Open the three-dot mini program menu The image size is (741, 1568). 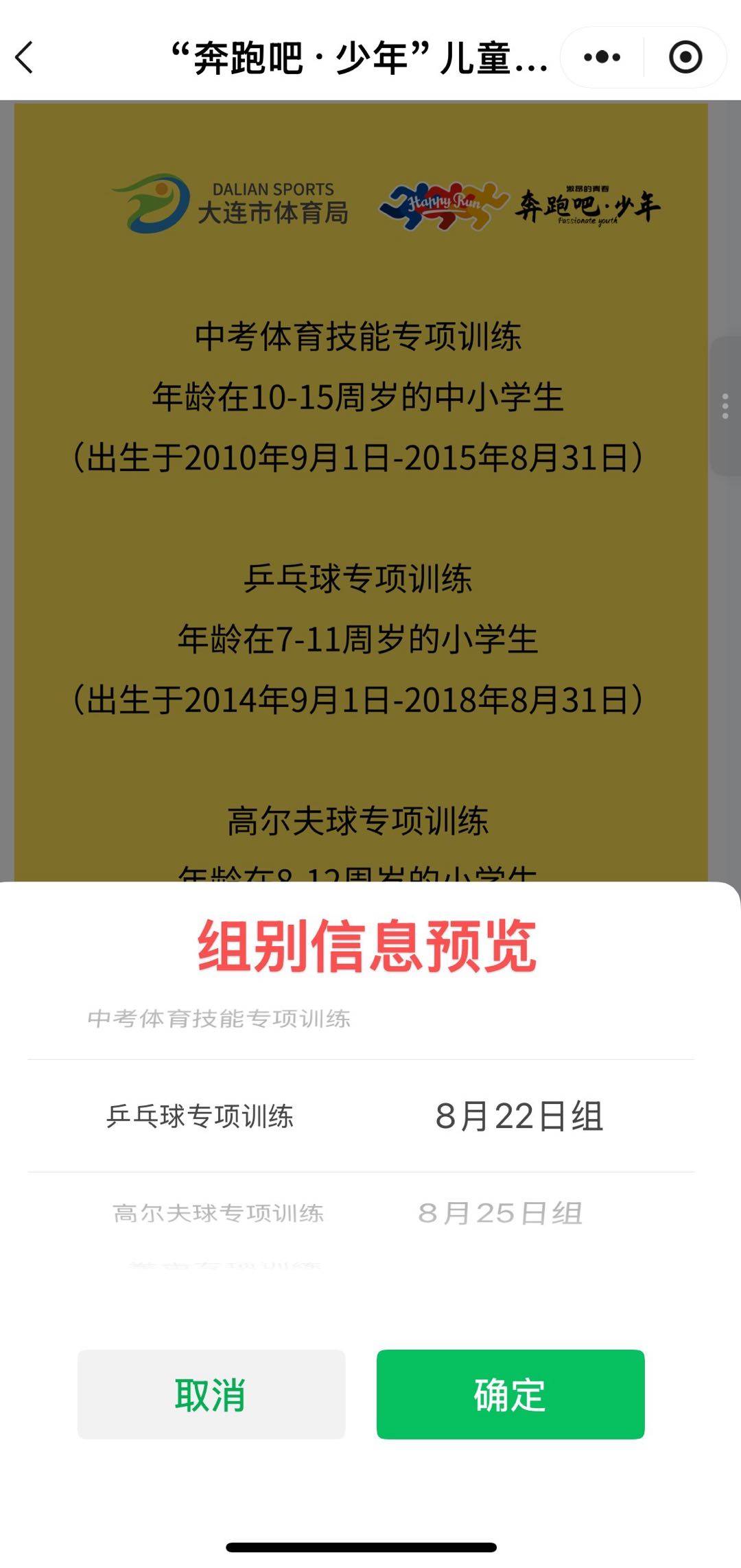click(x=602, y=57)
